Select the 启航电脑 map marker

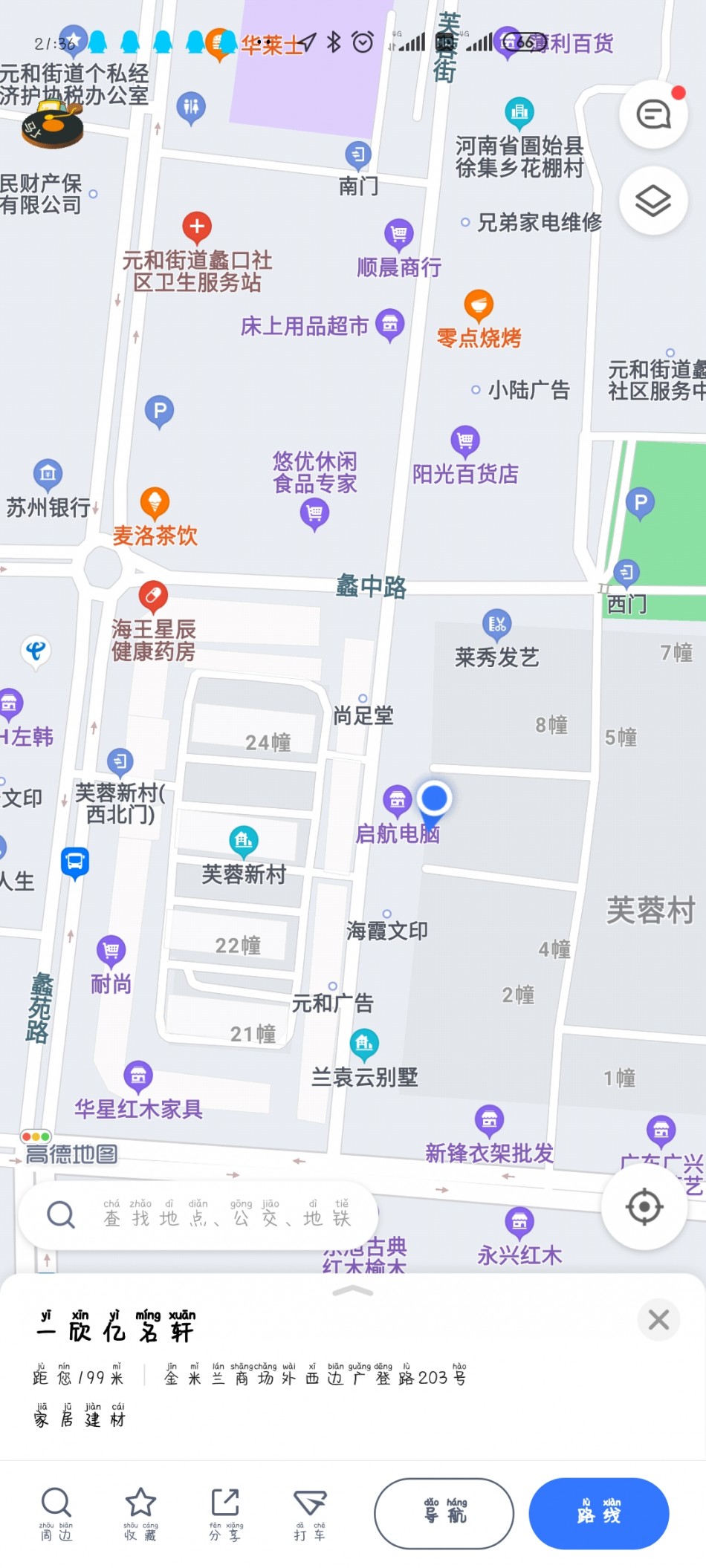point(398,800)
